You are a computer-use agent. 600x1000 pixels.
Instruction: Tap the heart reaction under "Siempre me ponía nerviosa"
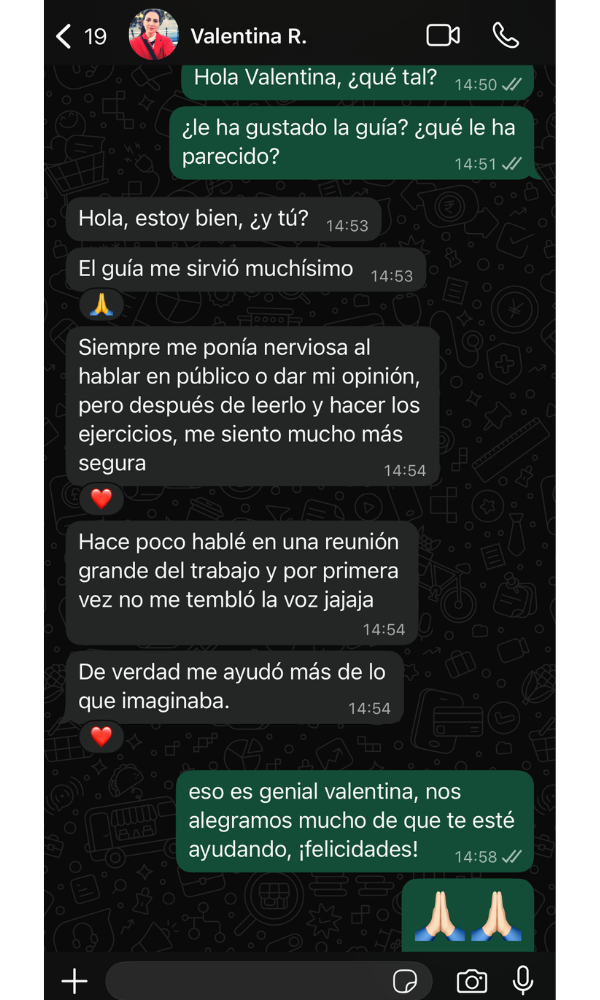[x=101, y=497]
